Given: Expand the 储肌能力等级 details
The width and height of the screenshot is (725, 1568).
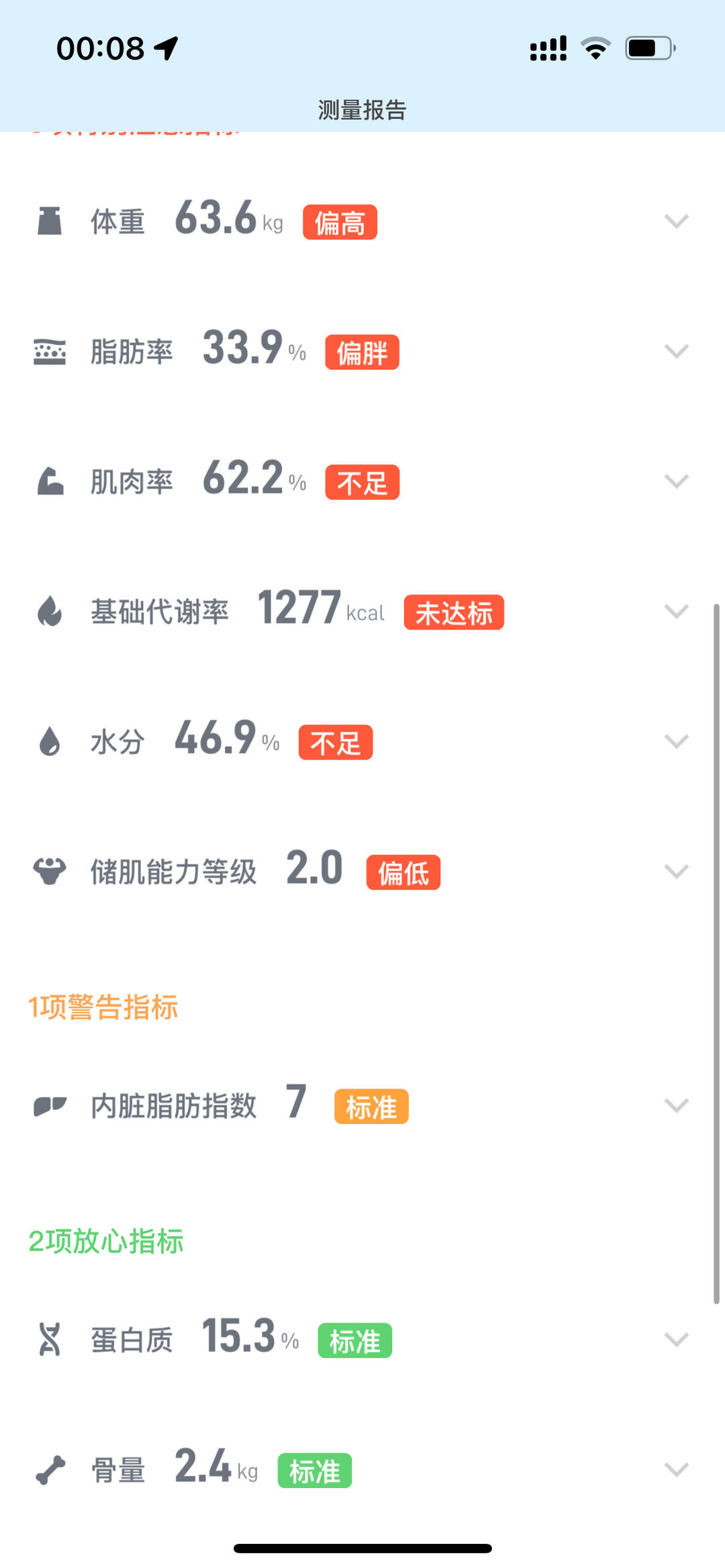Looking at the screenshot, I should (676, 872).
